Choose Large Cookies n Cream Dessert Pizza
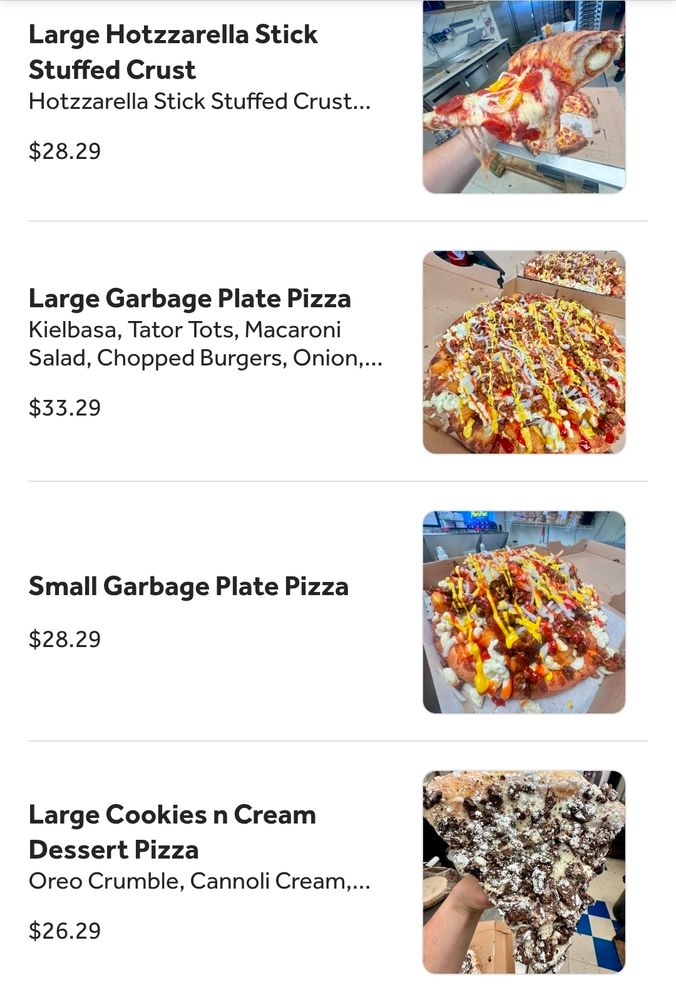 [172, 832]
